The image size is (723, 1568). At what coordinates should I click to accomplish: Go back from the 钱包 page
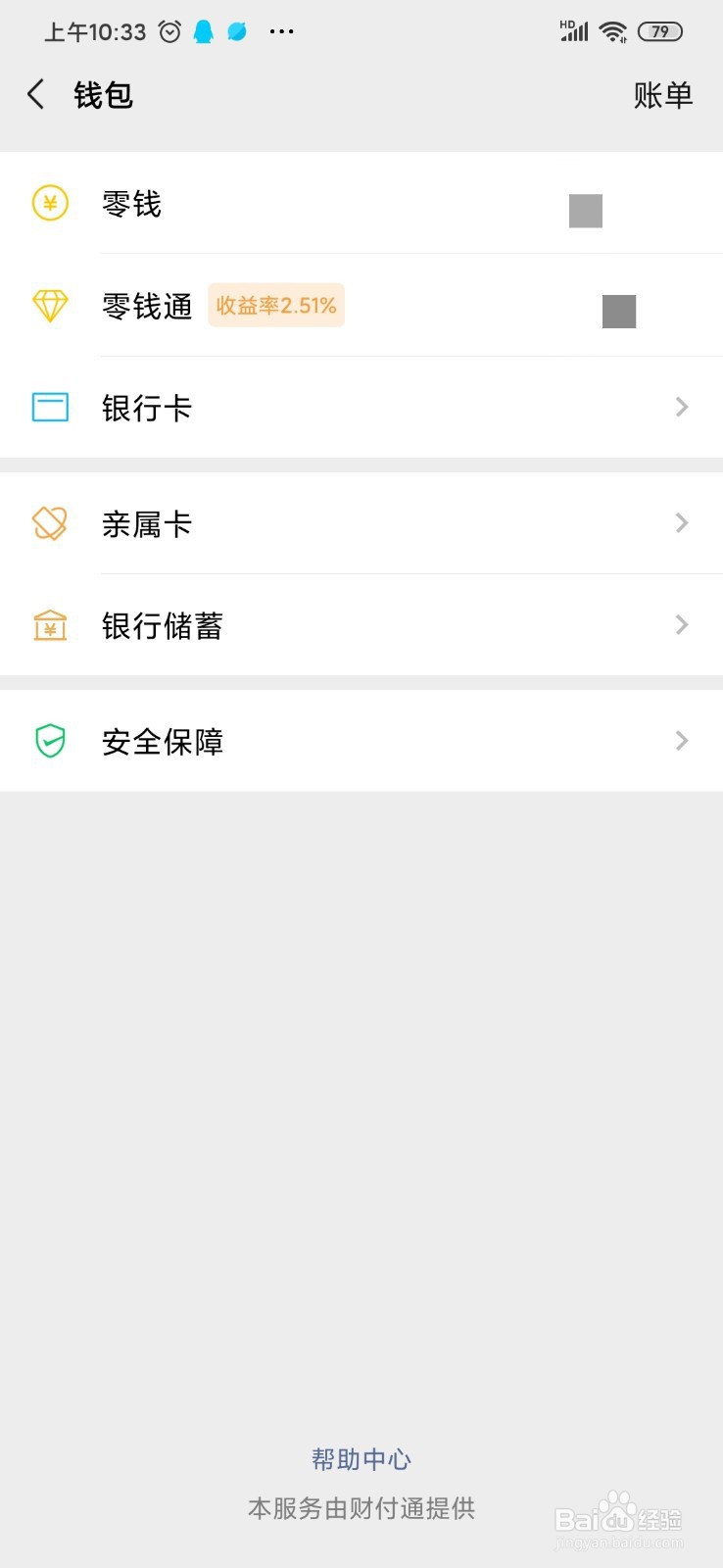(36, 95)
